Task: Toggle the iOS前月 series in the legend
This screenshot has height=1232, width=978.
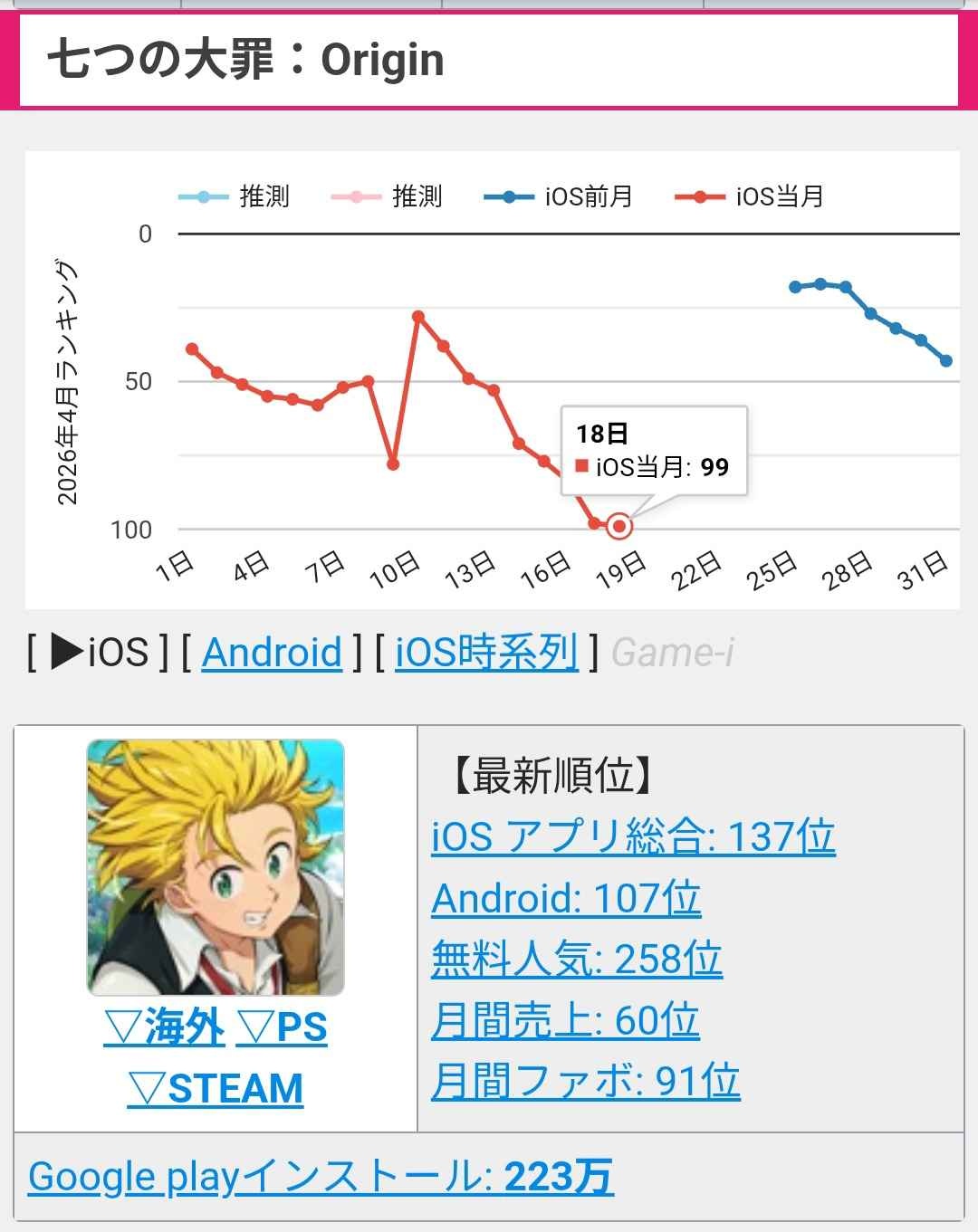Action: [559, 196]
